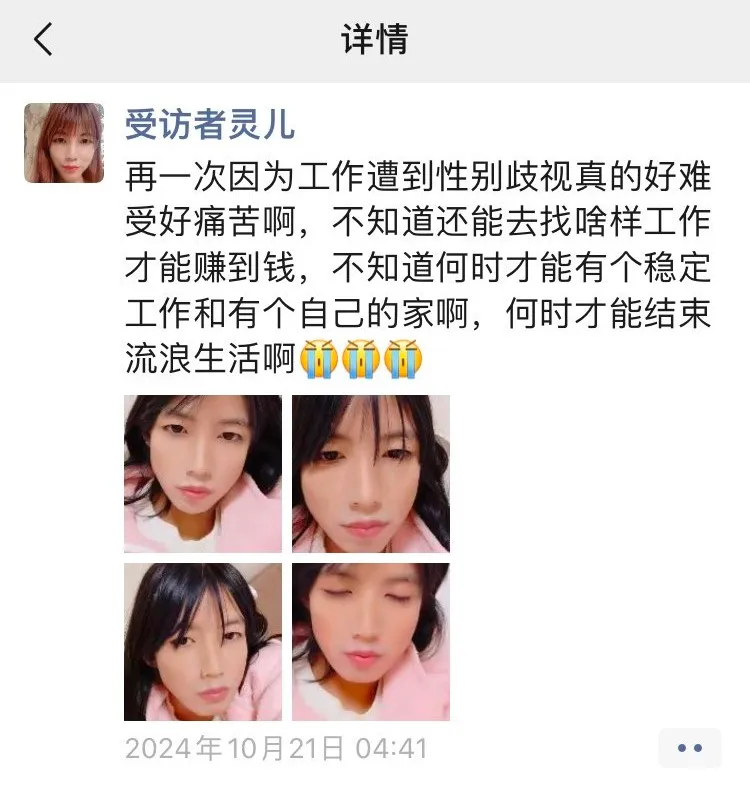Visit 受访者灵儿's profile via the name

coord(210,124)
